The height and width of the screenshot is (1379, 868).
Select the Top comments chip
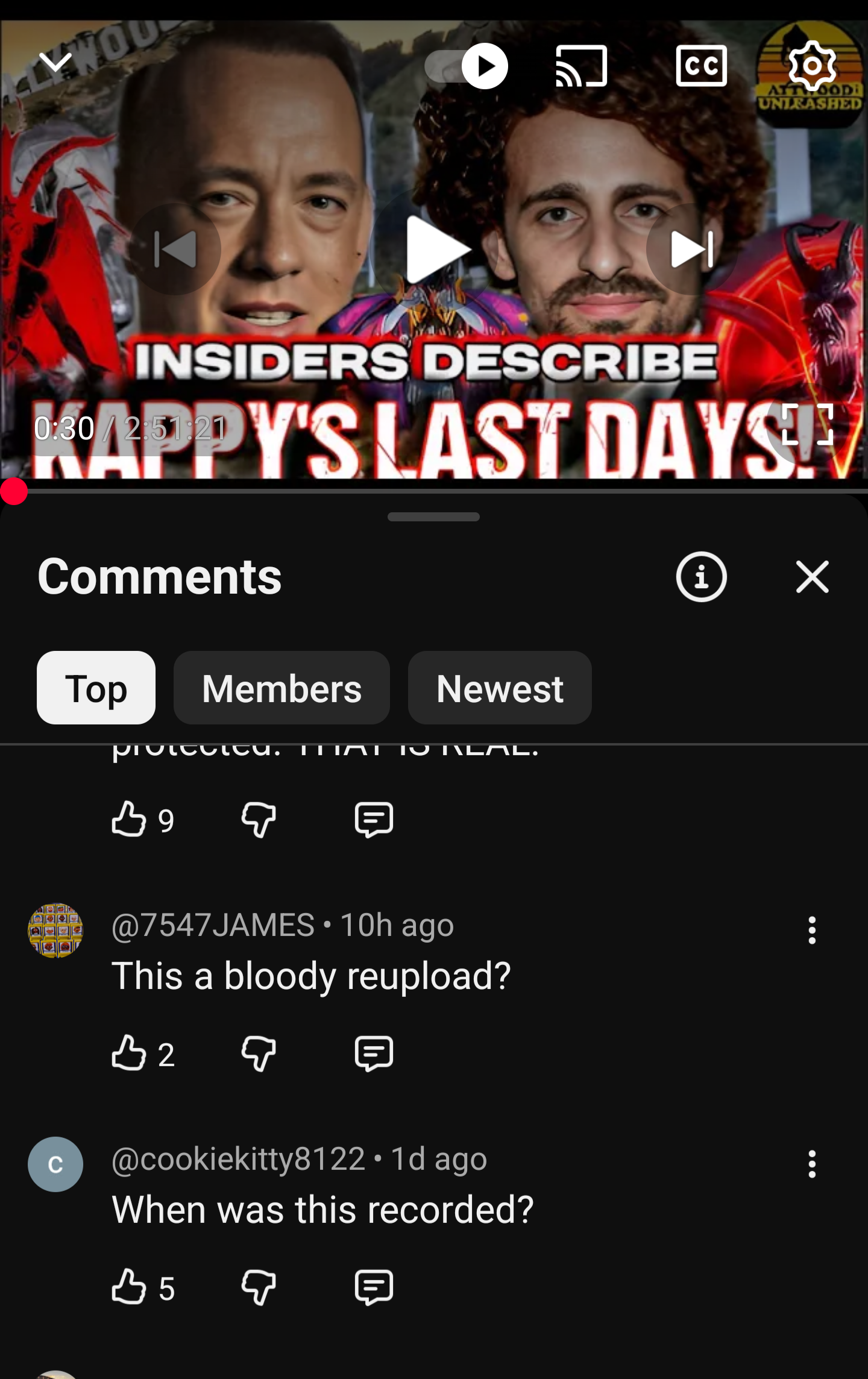tap(96, 688)
